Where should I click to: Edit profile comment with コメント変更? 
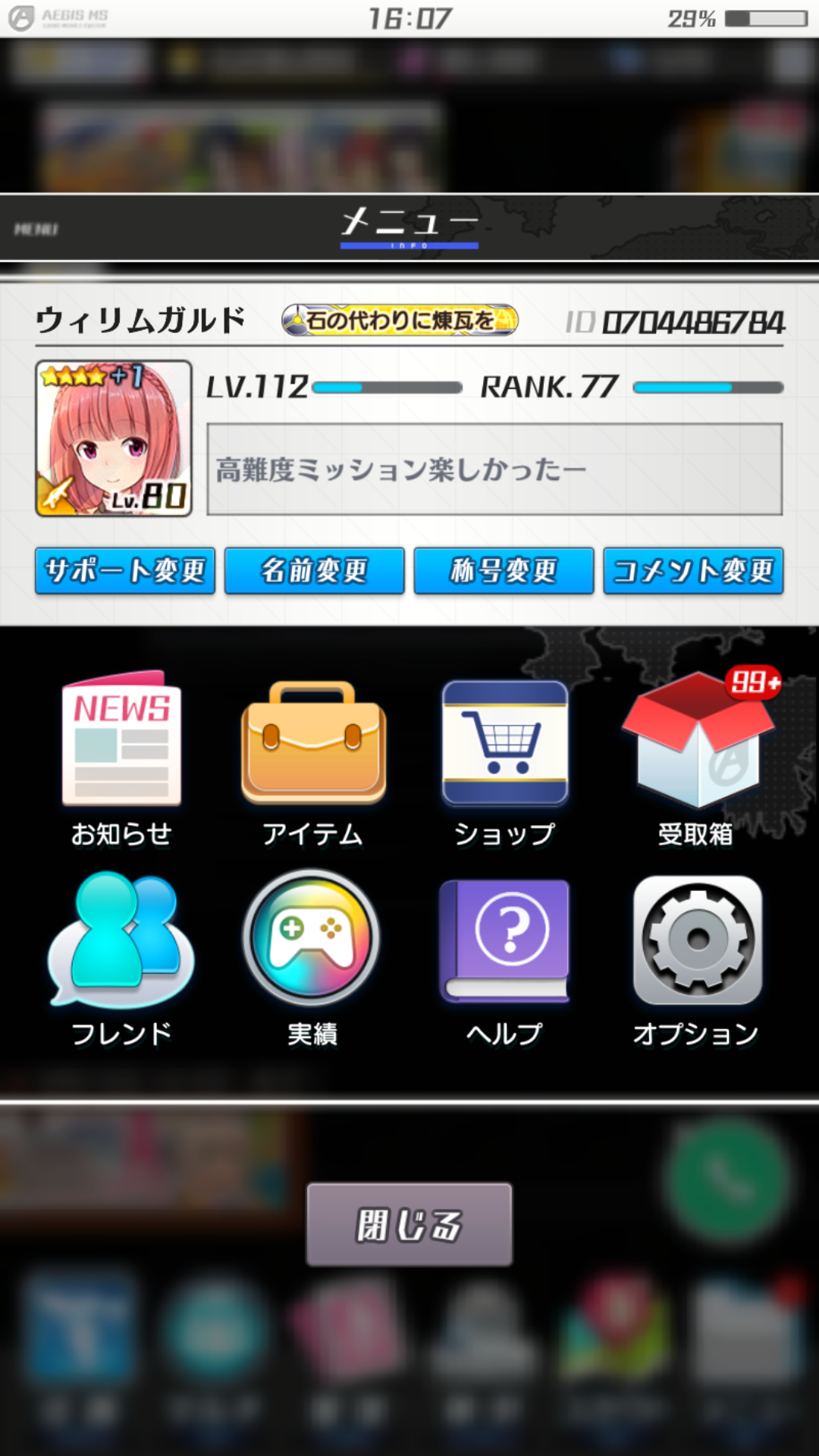coord(694,570)
